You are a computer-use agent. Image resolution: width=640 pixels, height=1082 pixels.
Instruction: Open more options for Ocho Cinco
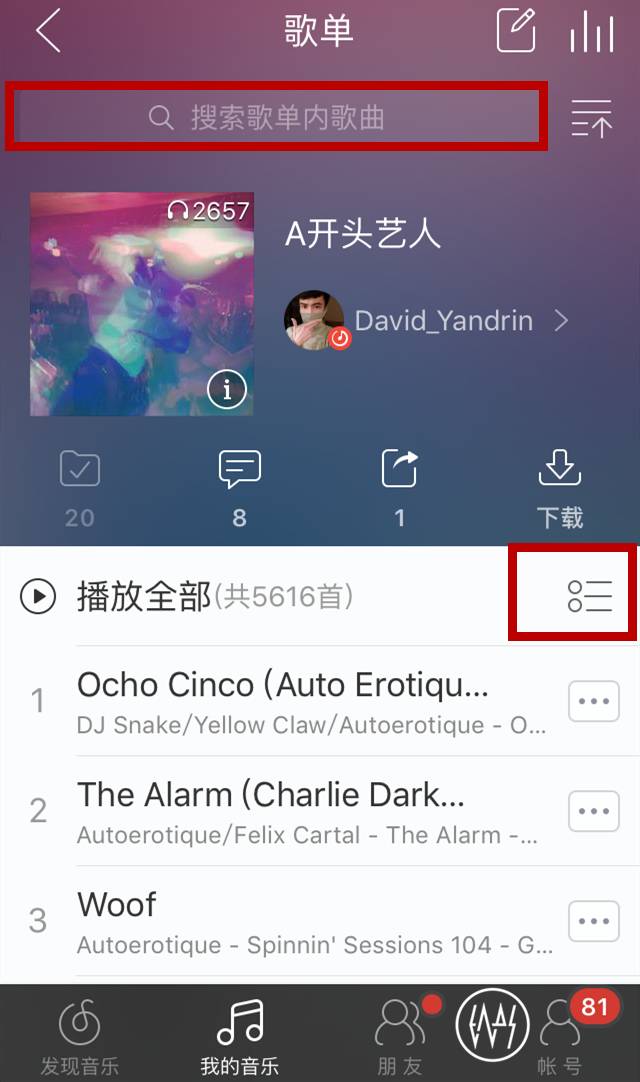click(593, 701)
